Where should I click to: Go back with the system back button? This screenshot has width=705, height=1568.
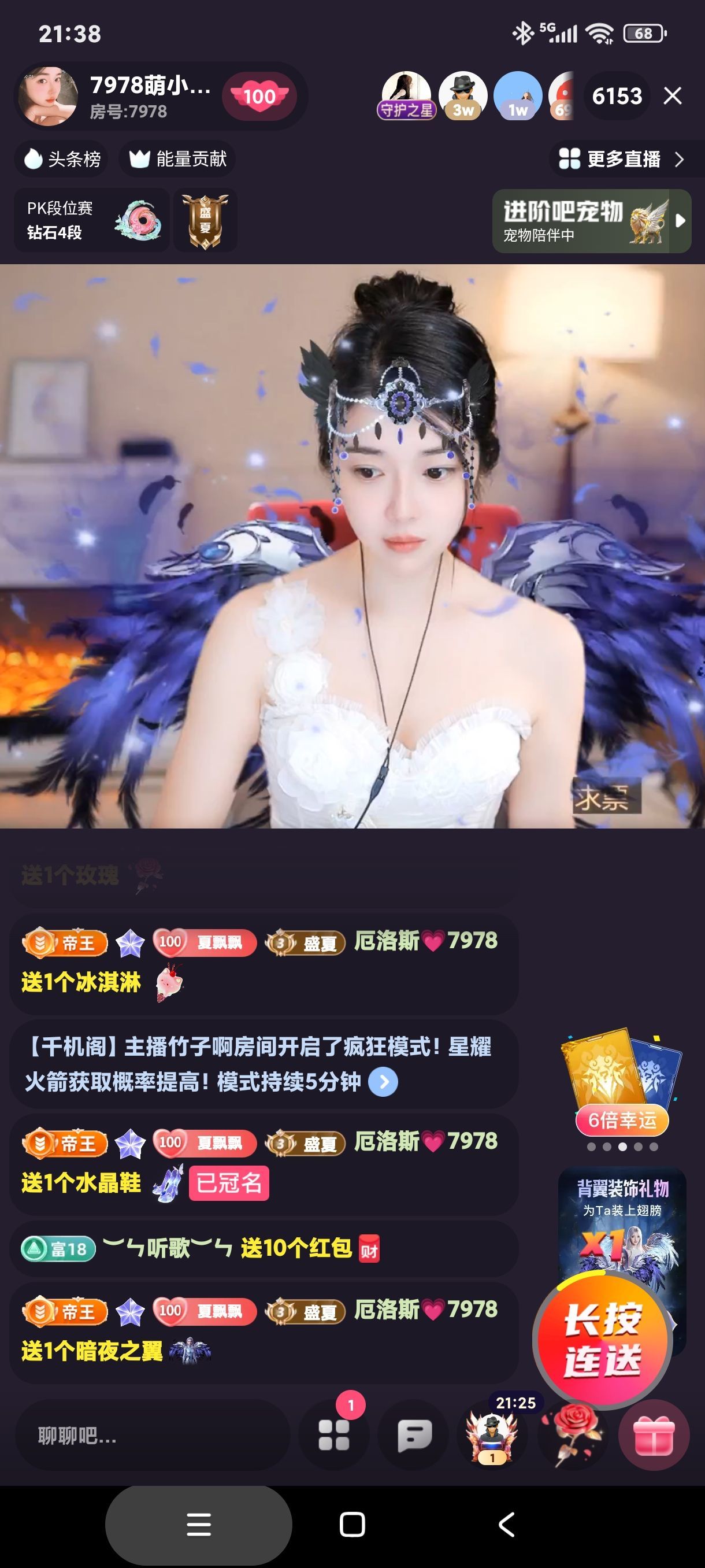506,1525
